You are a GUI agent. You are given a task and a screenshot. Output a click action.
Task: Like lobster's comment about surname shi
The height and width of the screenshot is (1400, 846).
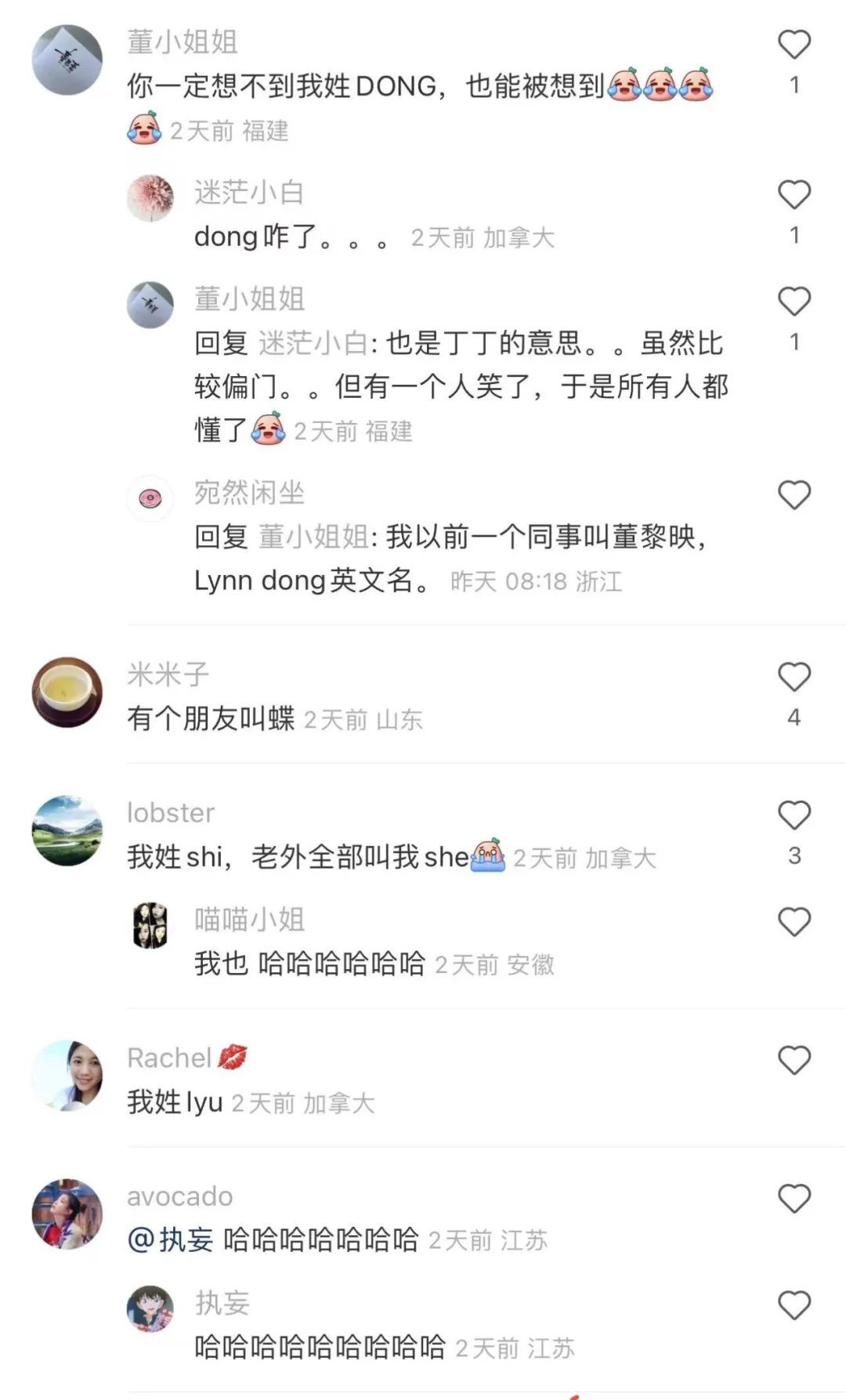click(794, 816)
